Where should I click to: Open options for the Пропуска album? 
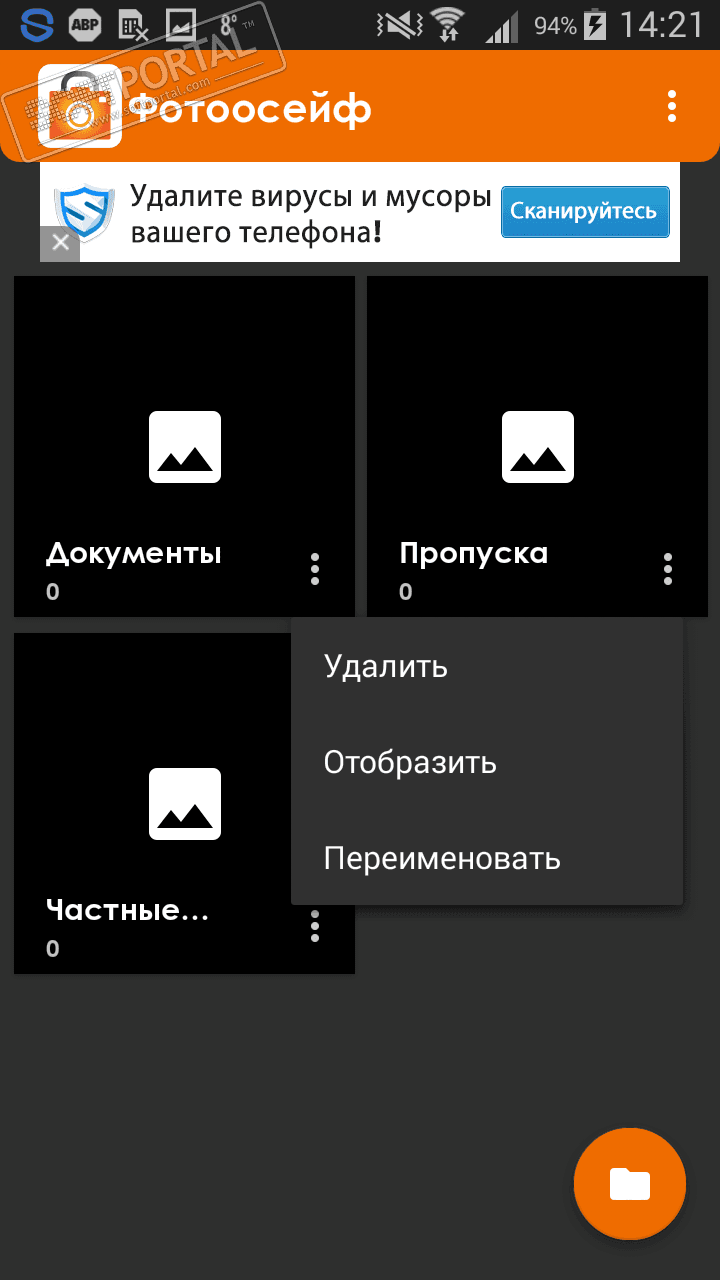click(x=668, y=569)
